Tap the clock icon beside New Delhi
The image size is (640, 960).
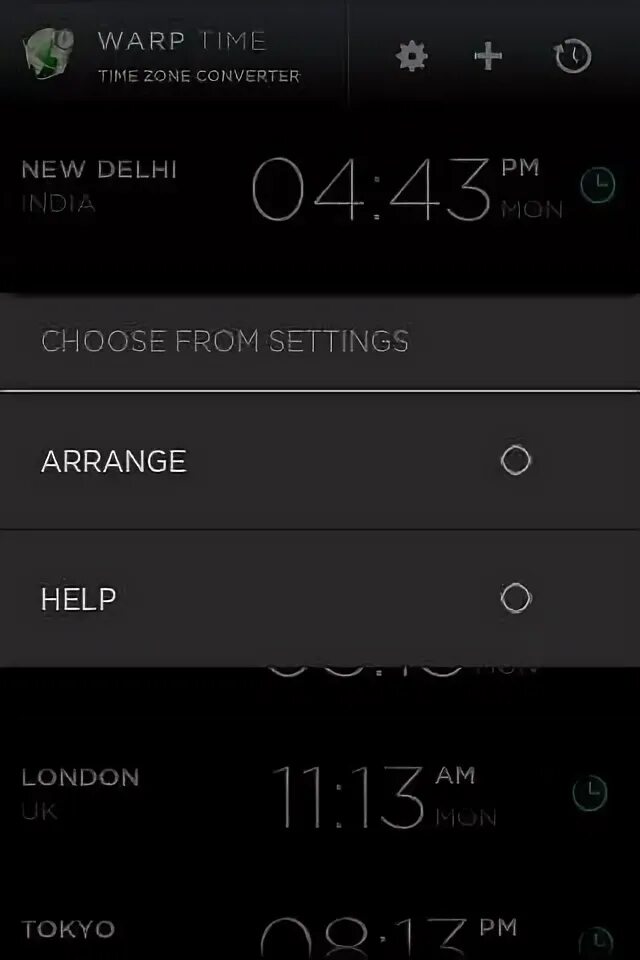pyautogui.click(x=598, y=186)
